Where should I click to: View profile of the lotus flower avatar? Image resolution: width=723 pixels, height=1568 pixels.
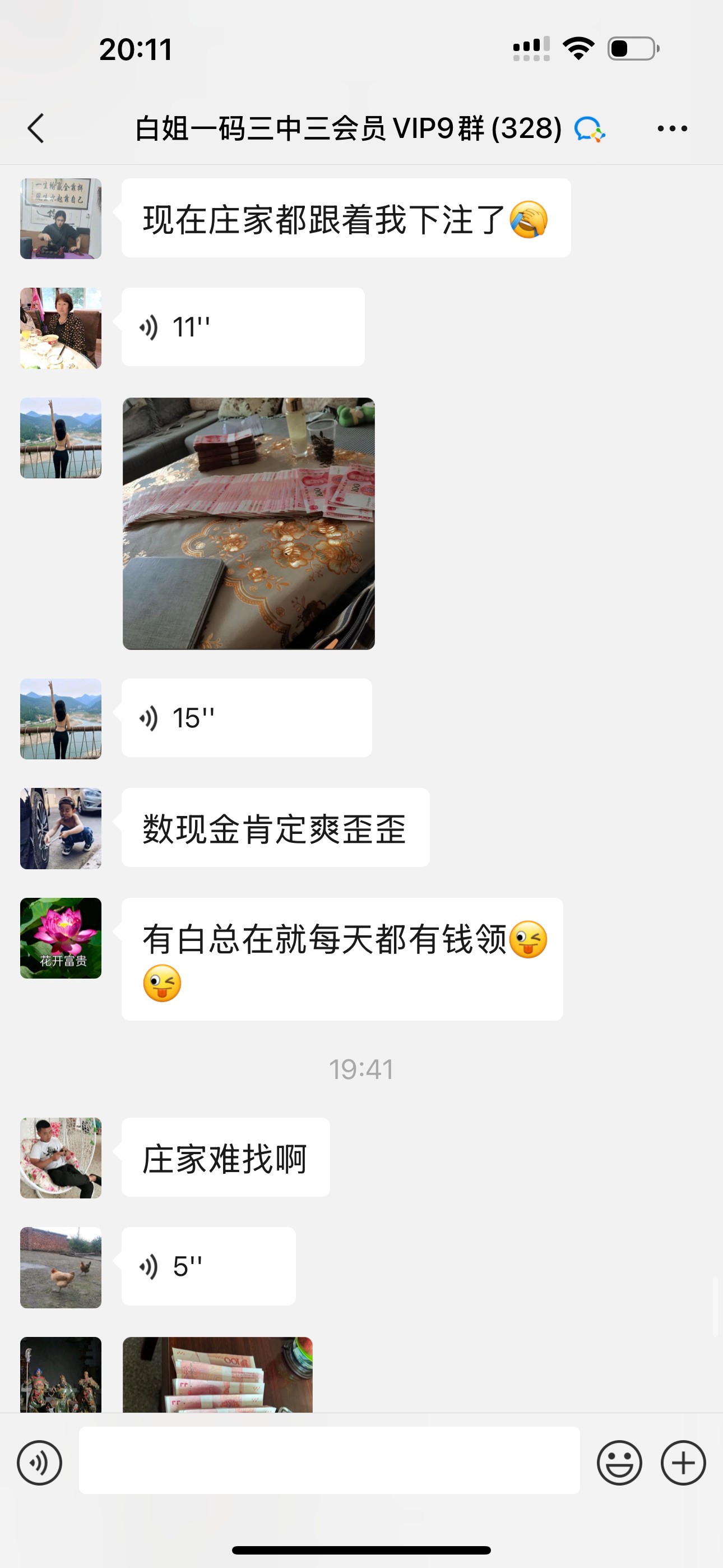tap(61, 938)
